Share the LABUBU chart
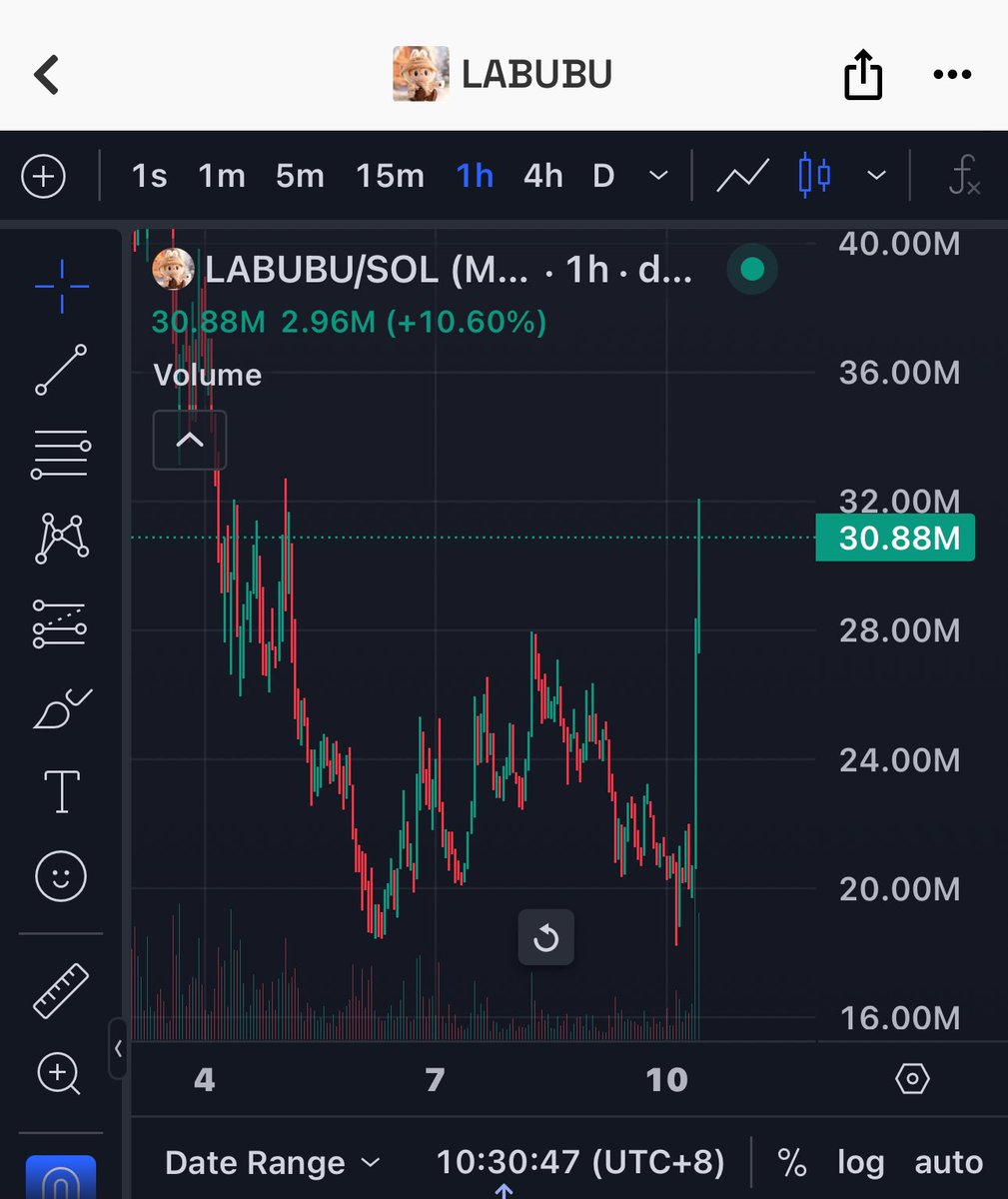This screenshot has height=1199, width=1008. [863, 76]
